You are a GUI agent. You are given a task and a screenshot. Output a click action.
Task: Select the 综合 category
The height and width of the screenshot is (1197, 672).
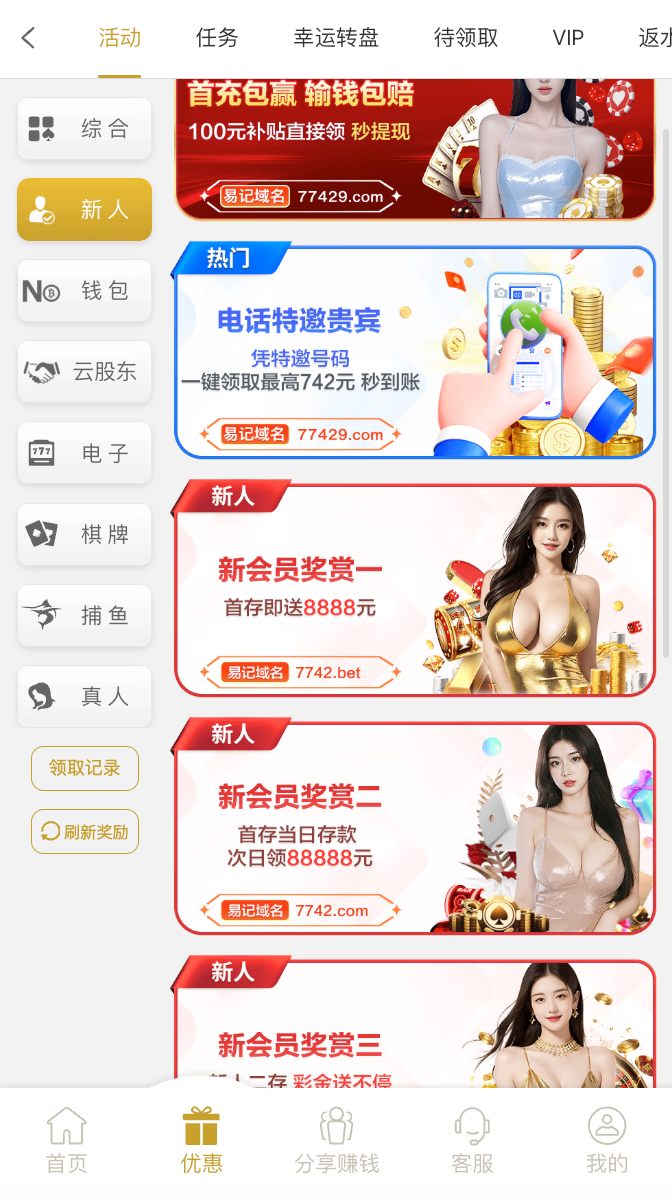click(84, 128)
